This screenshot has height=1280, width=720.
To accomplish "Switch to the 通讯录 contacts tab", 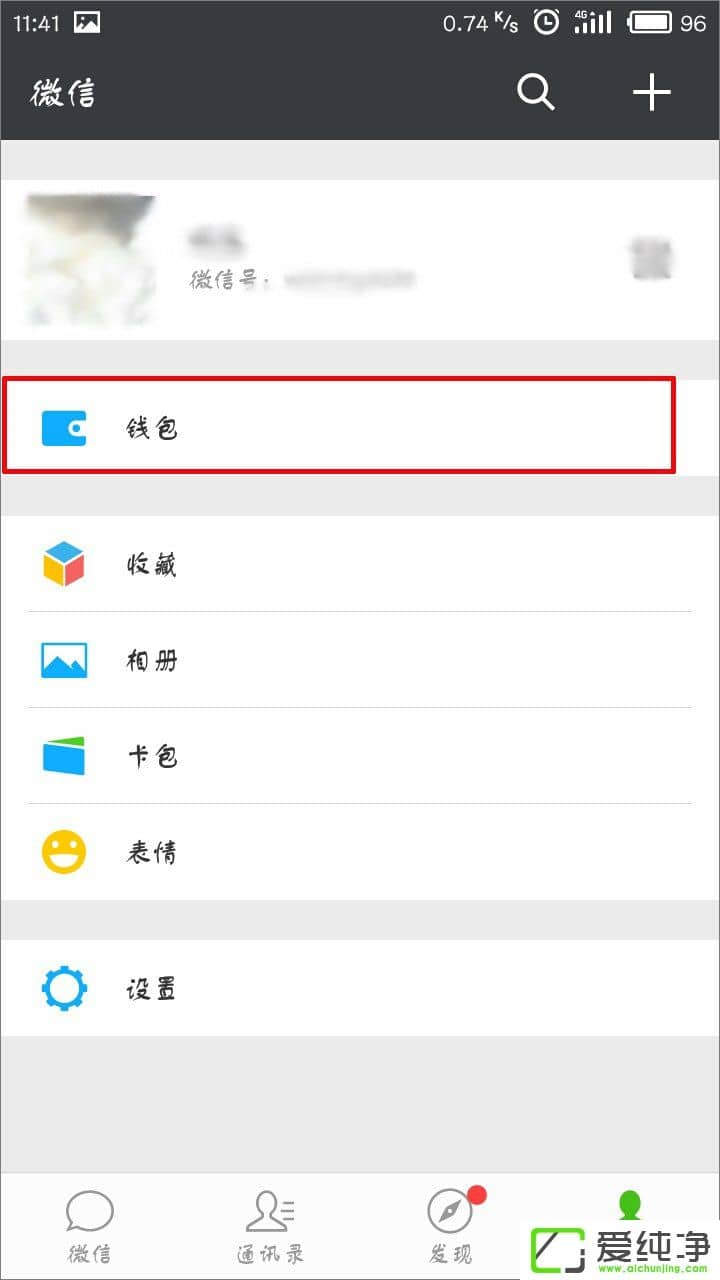I will coord(270,1226).
